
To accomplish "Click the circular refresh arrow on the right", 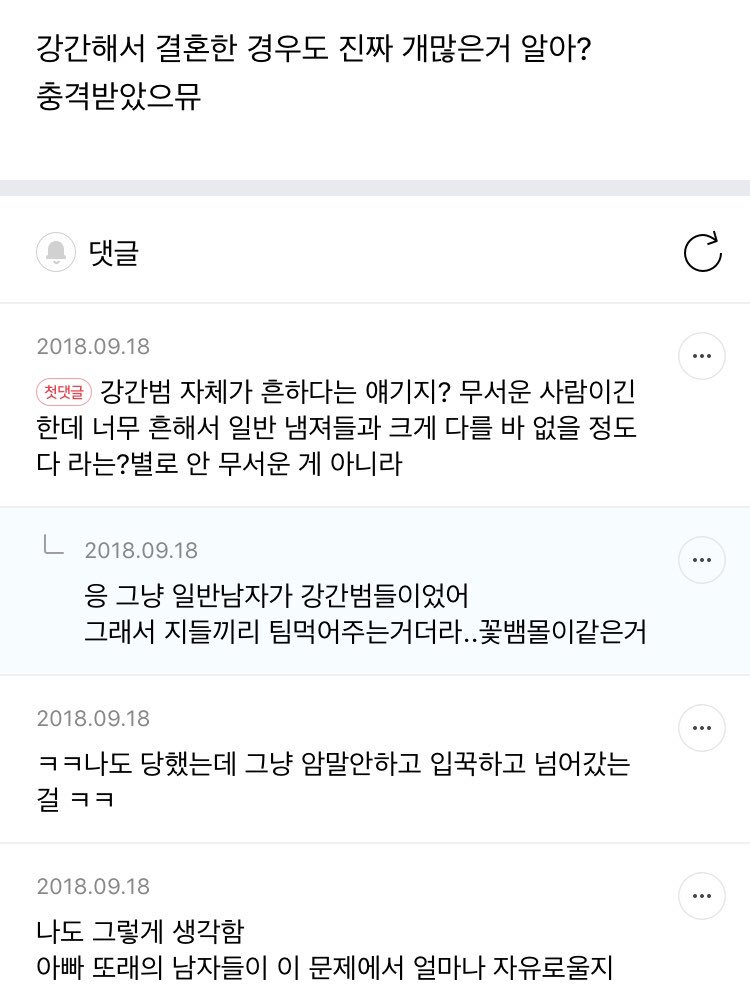I will (x=705, y=252).
